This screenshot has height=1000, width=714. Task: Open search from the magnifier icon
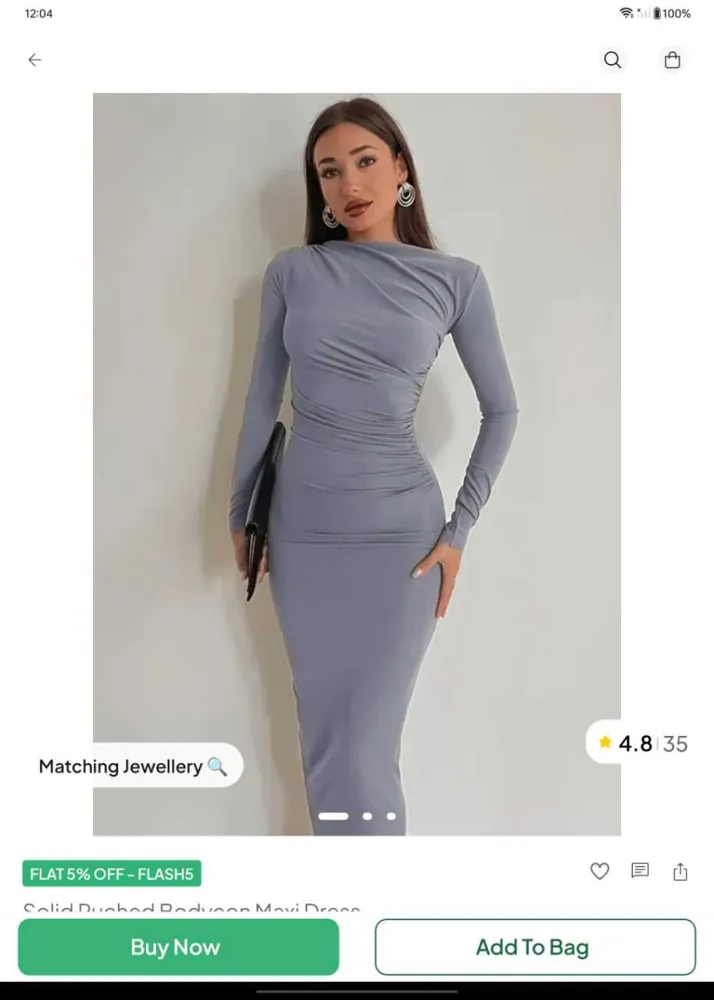pos(613,60)
